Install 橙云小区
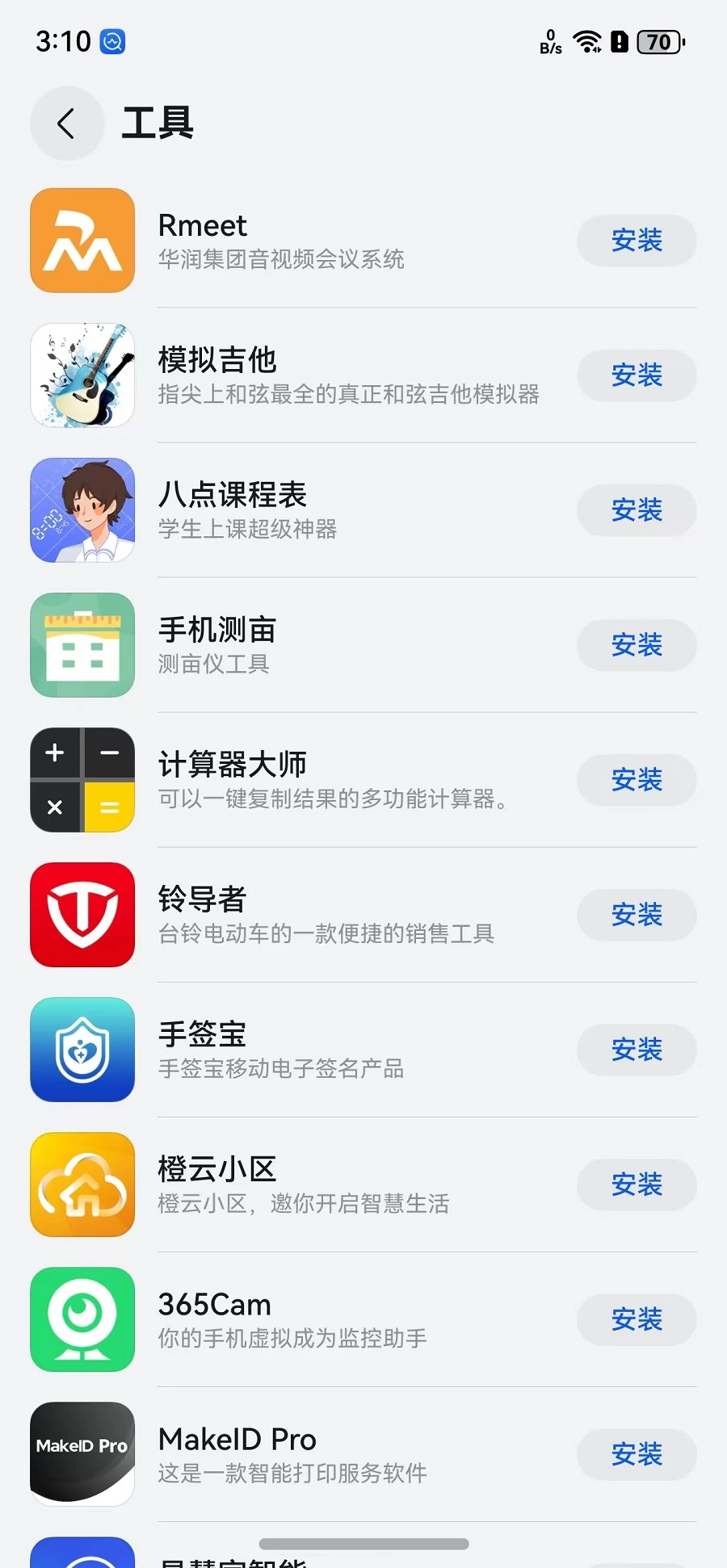 click(x=637, y=1184)
